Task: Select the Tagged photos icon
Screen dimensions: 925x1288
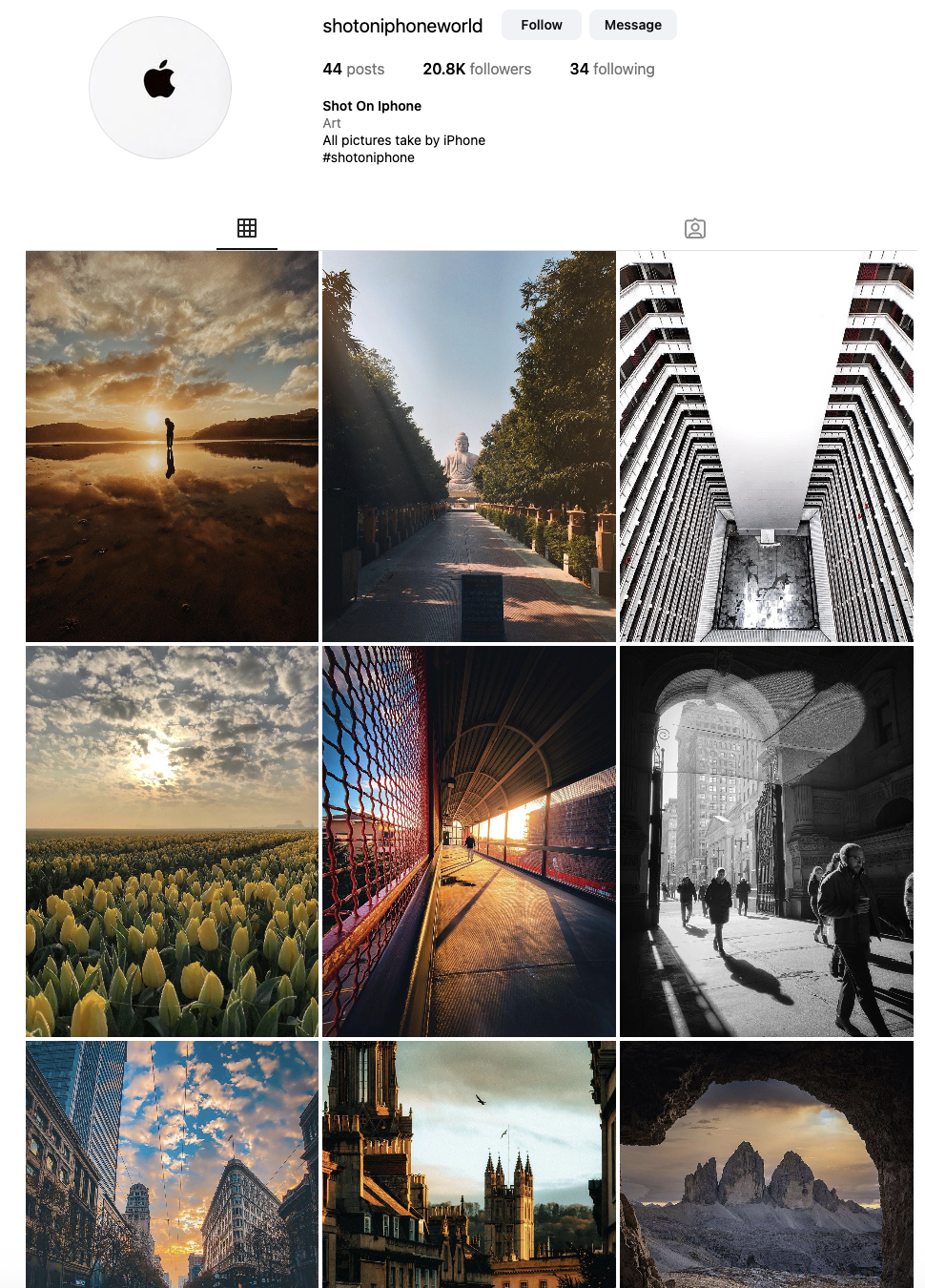Action: coord(695,228)
